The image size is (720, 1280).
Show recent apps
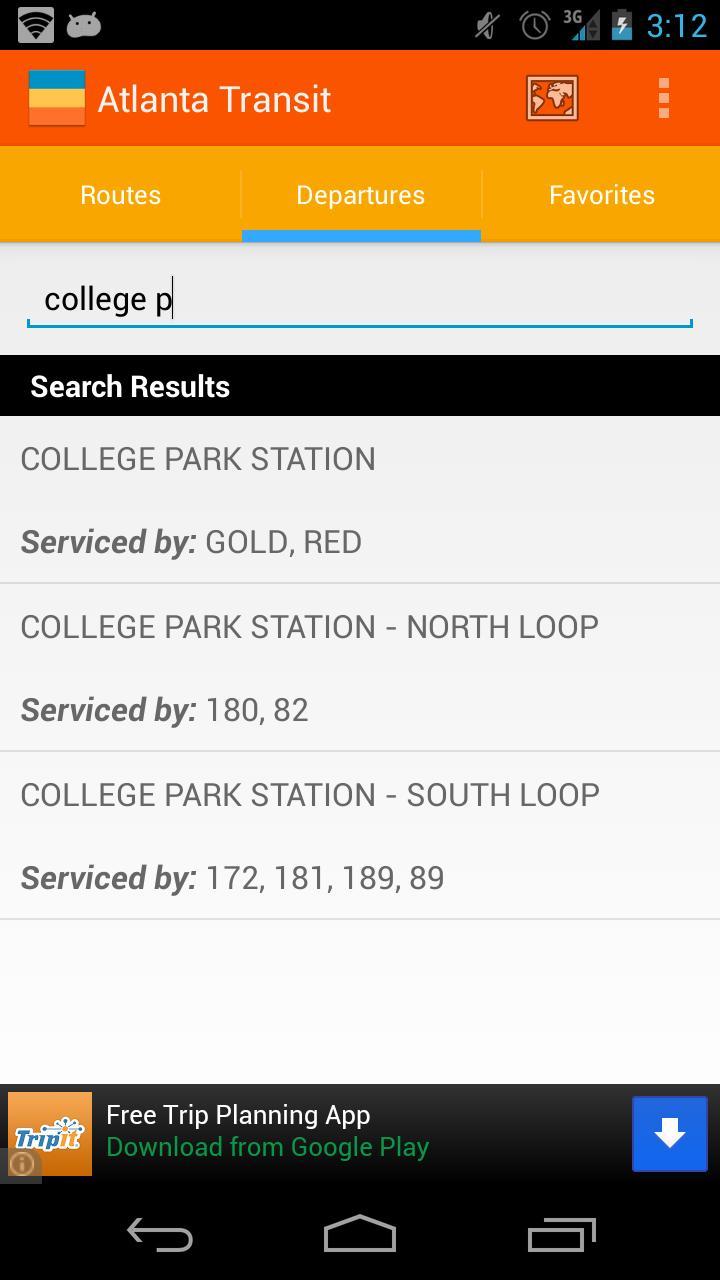tap(561, 1235)
